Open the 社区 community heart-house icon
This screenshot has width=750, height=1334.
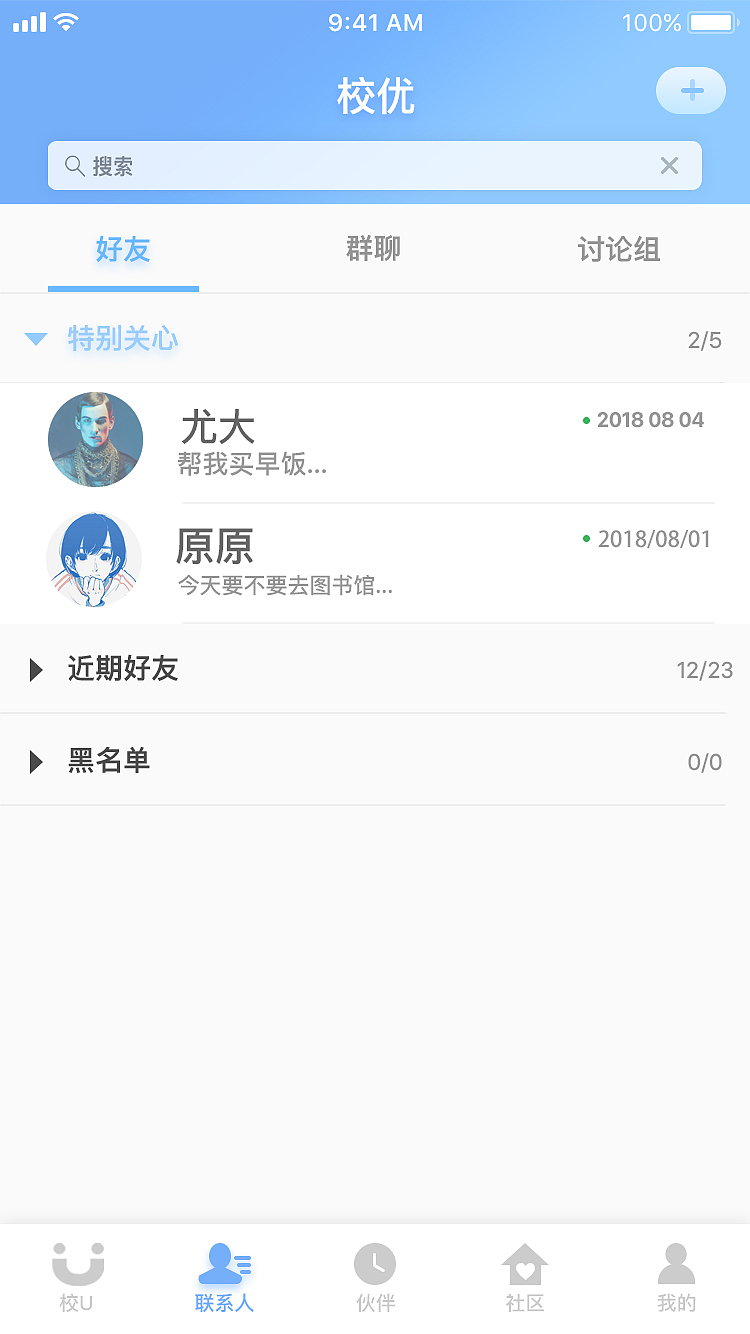click(x=525, y=1263)
